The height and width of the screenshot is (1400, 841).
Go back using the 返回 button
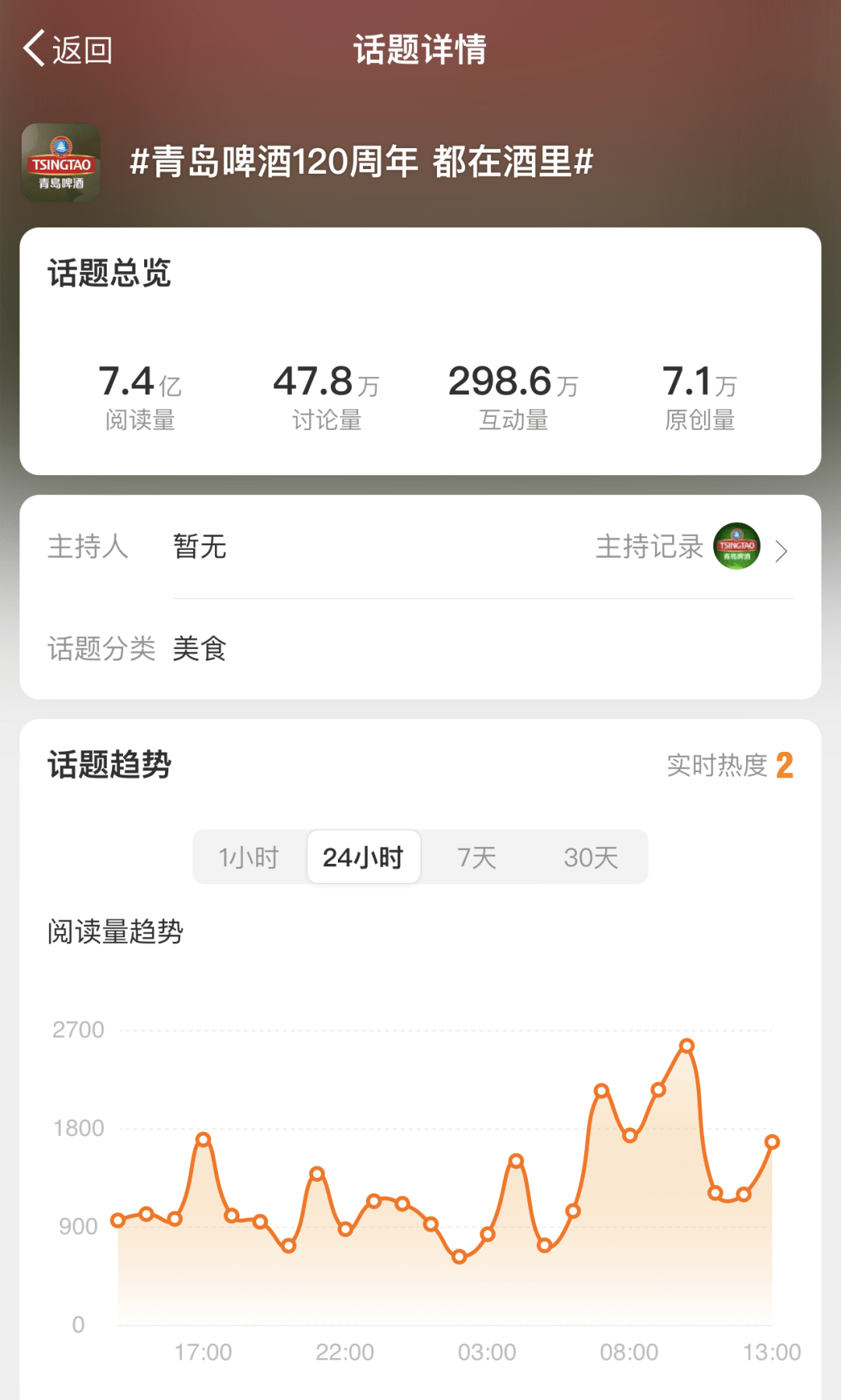tap(69, 50)
